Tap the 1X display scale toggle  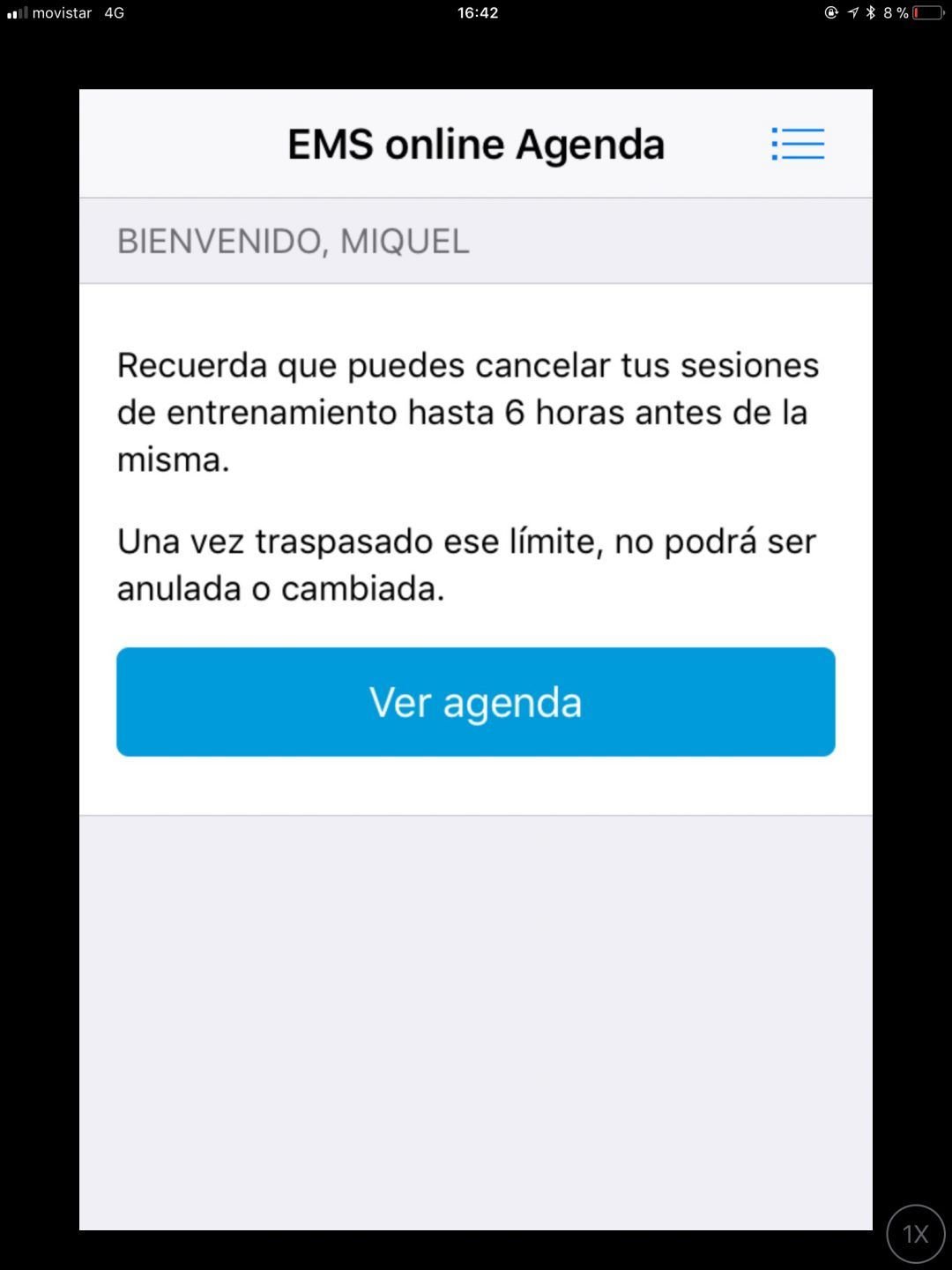914,1234
